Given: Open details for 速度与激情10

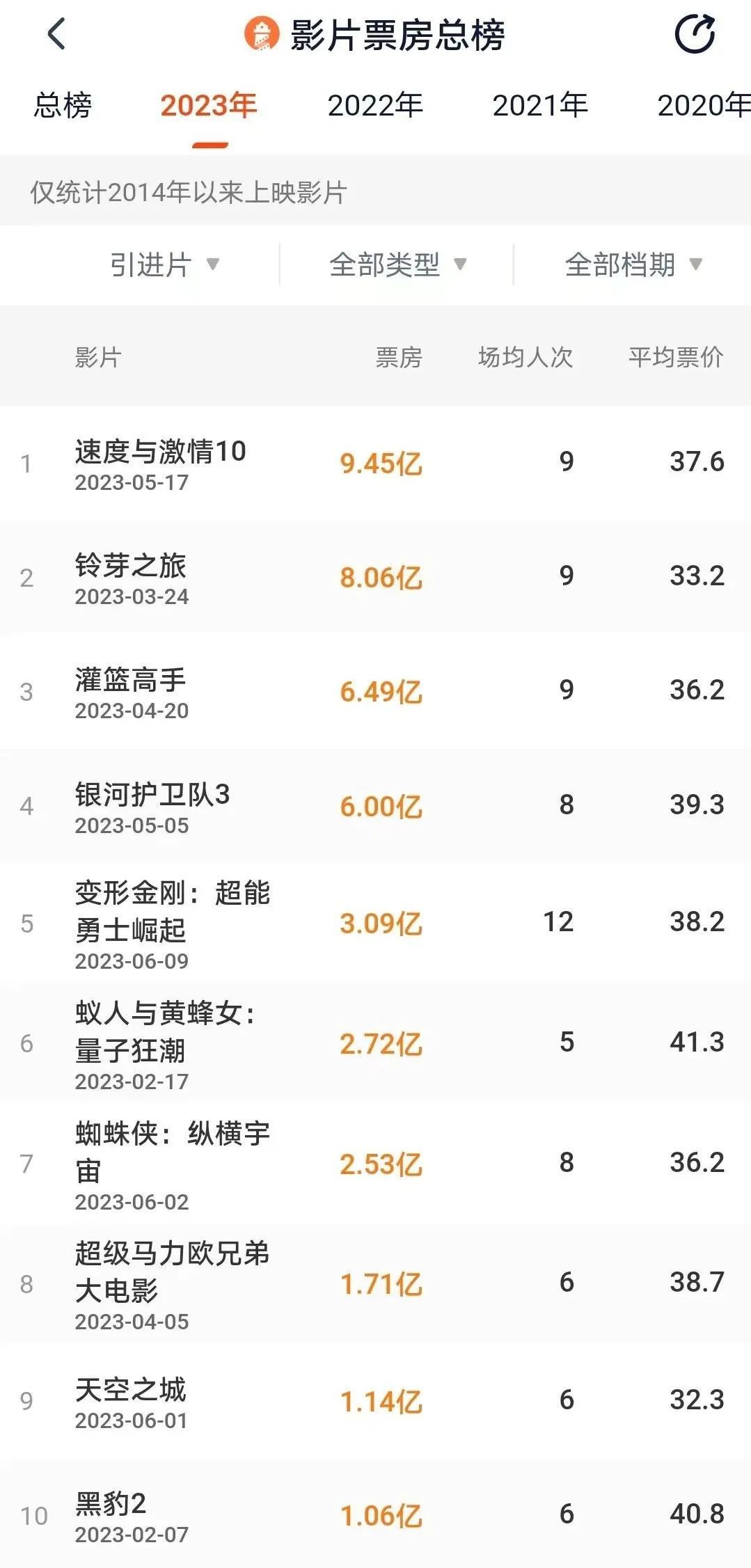Looking at the screenshot, I should 161,464.
